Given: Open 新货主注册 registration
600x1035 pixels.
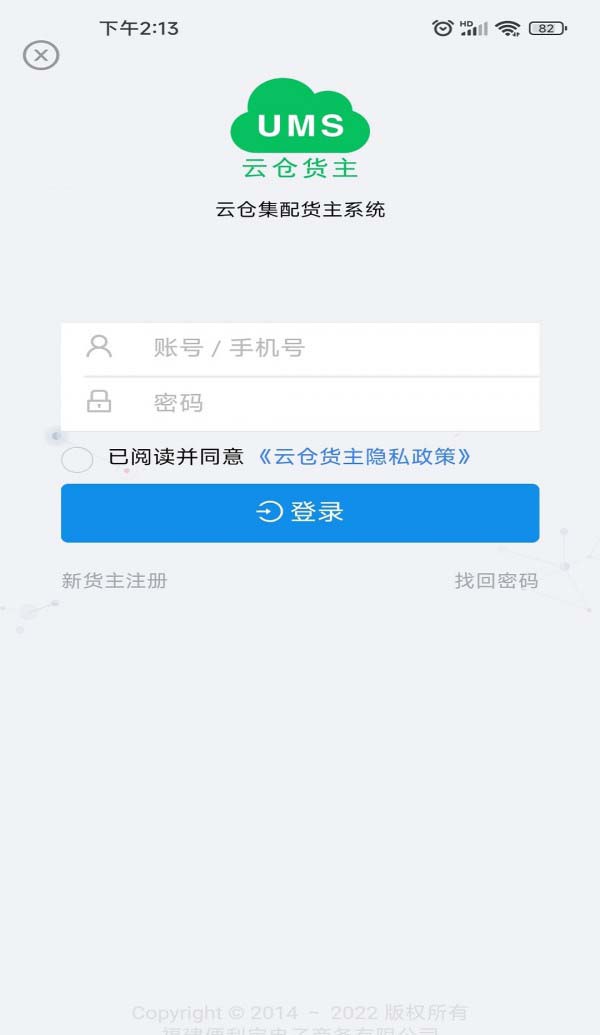Looking at the screenshot, I should click(x=115, y=581).
